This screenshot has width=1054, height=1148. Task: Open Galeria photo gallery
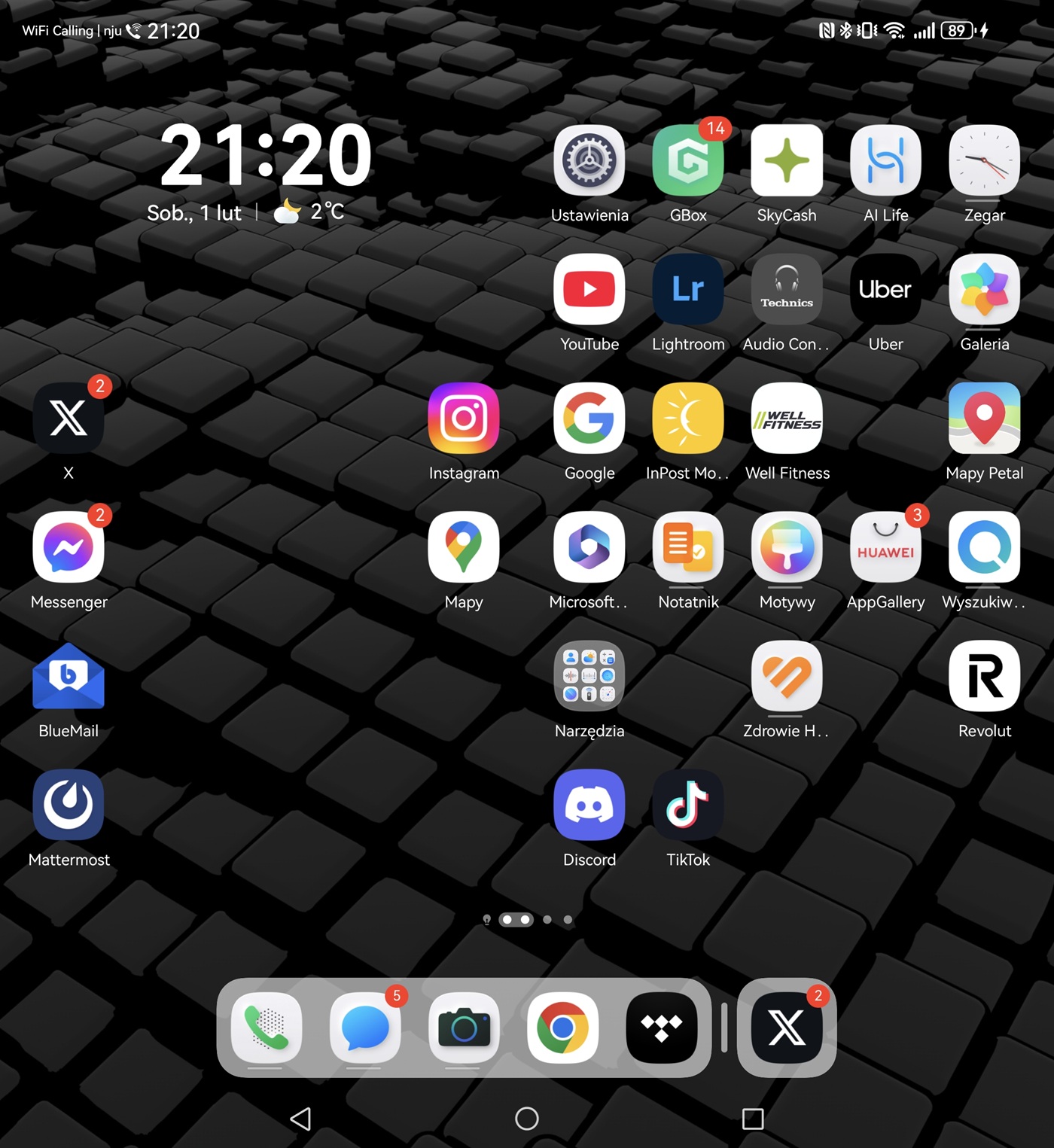(x=984, y=289)
